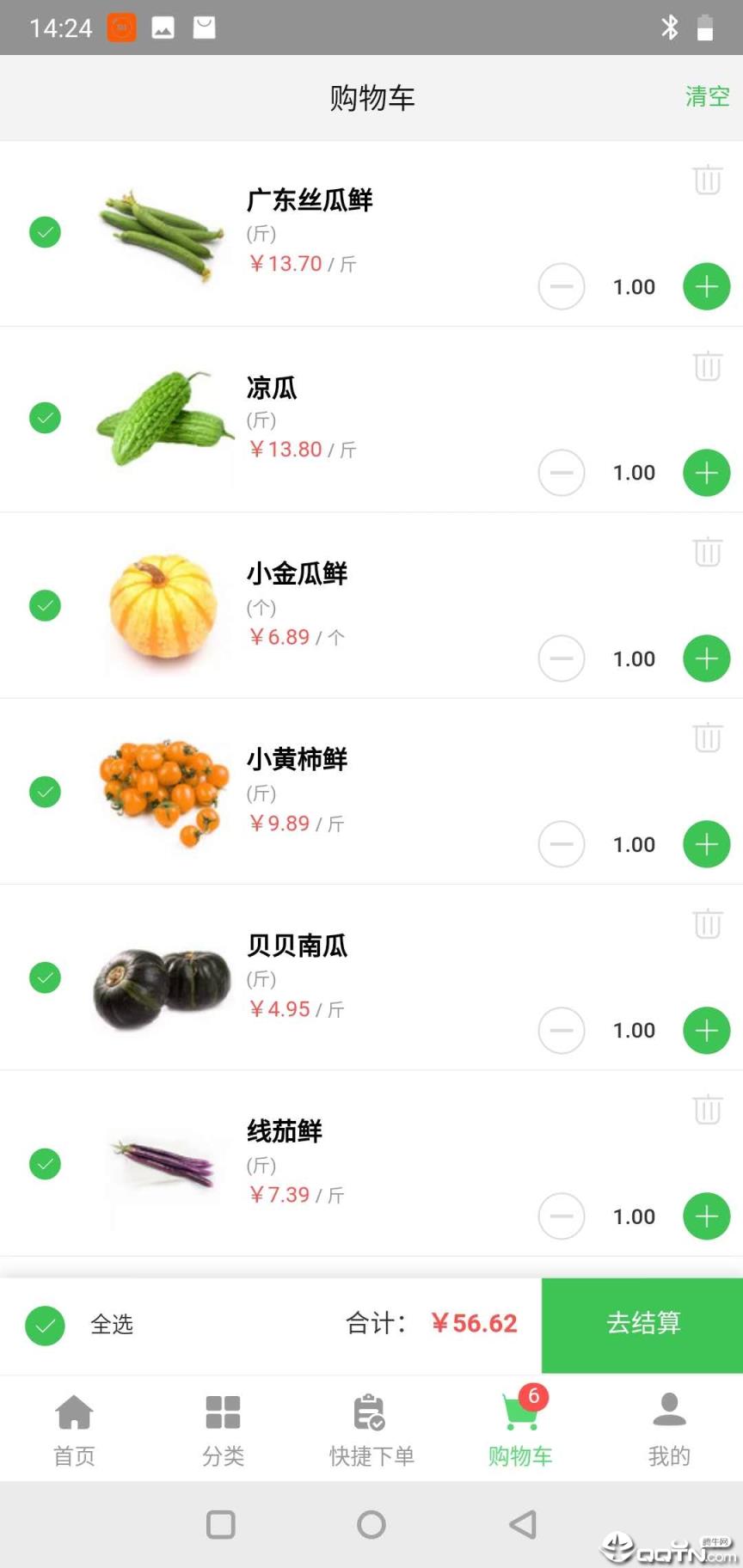Uncheck the 贝贝南瓜 item checkbox
The image size is (743, 1568).
(x=45, y=977)
